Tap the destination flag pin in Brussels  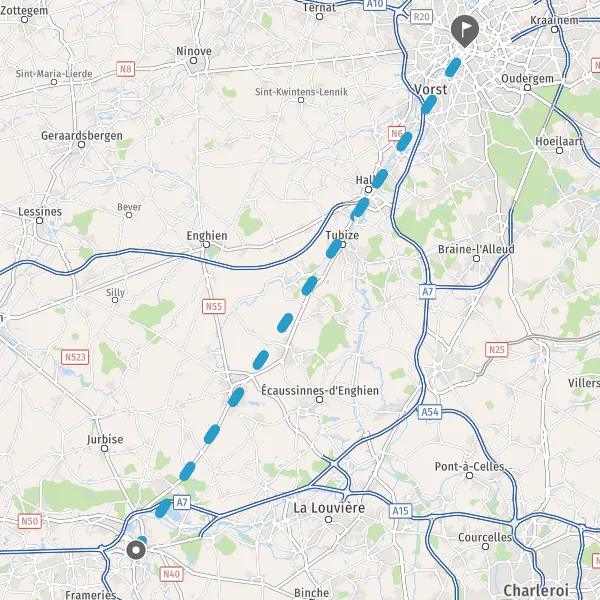(x=465, y=31)
